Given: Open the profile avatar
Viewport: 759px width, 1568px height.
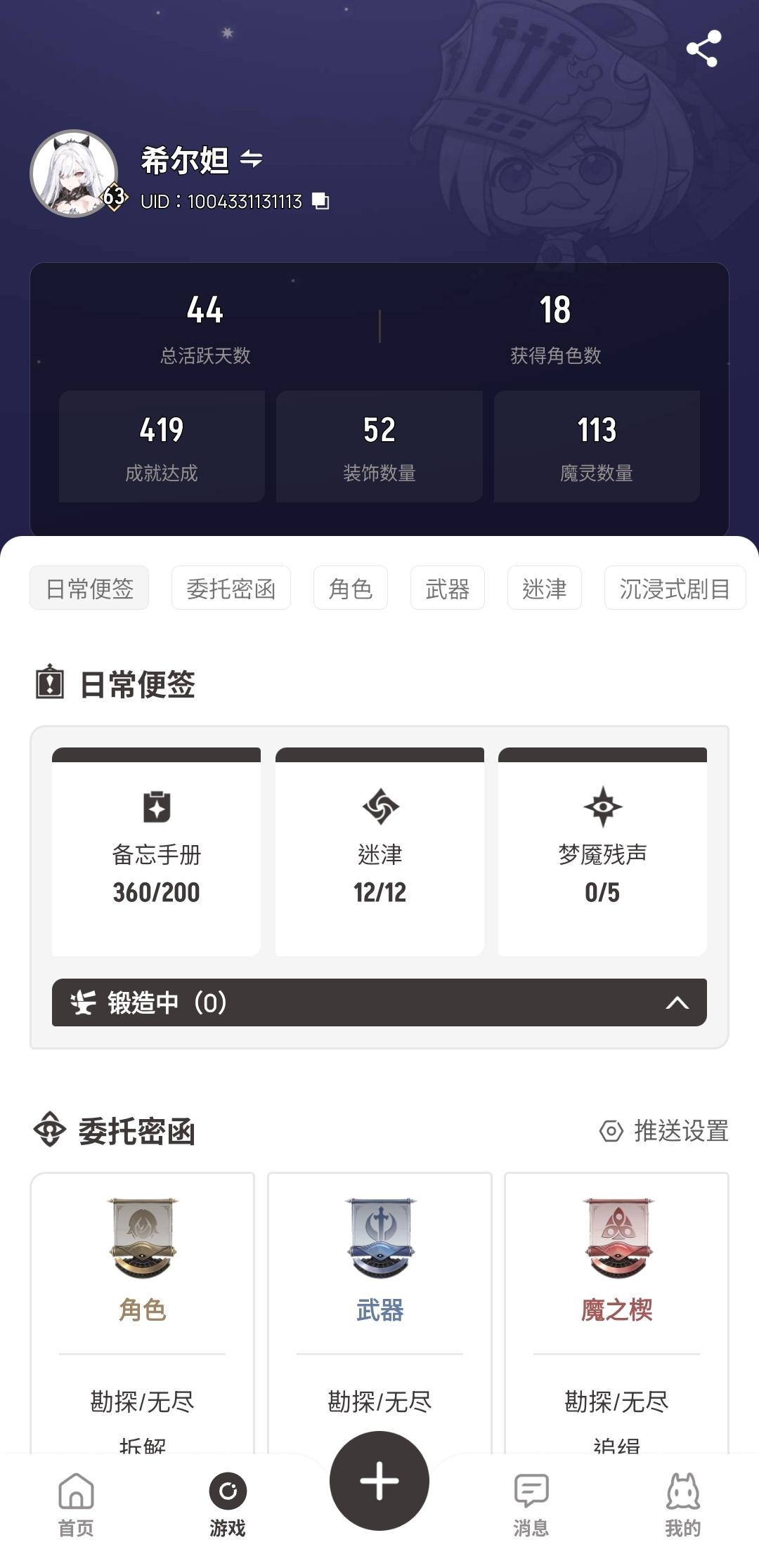Looking at the screenshot, I should [74, 174].
